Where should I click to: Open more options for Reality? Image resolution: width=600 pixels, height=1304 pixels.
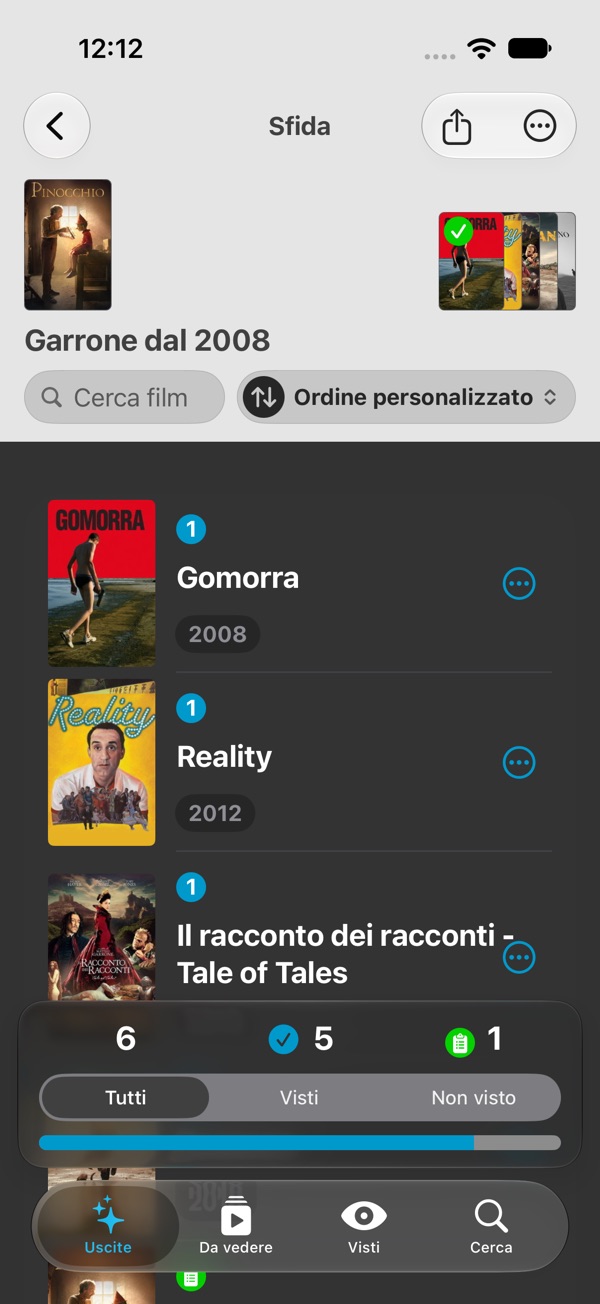pos(519,762)
